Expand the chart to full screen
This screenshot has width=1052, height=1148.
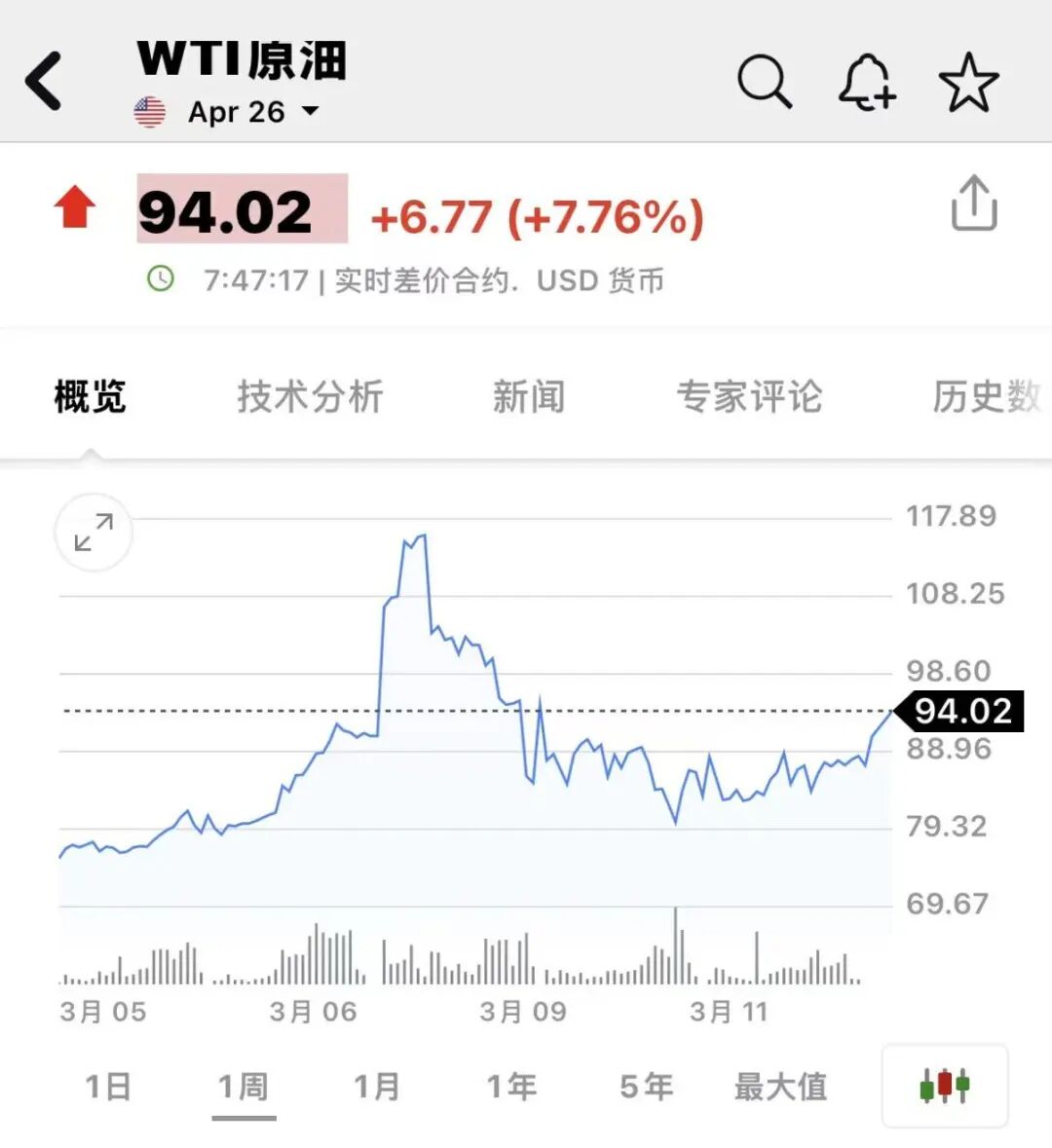click(x=94, y=533)
